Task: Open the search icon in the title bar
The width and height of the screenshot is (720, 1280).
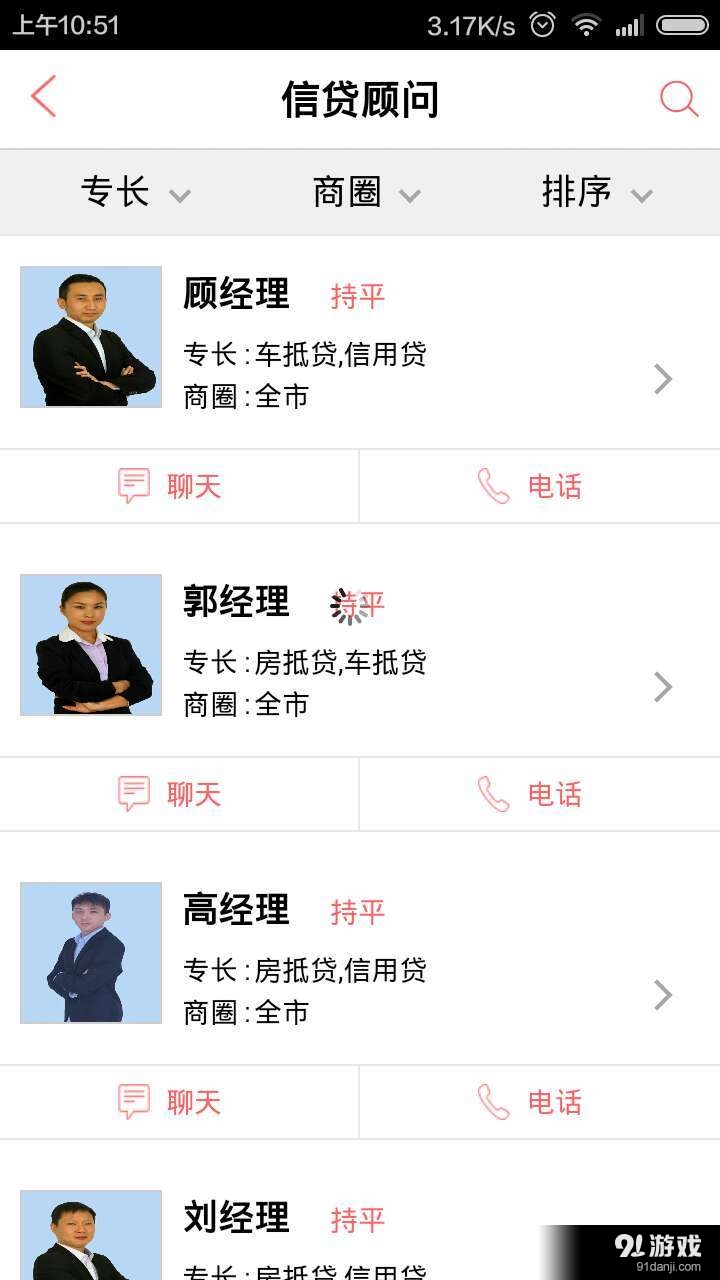Action: 679,98
